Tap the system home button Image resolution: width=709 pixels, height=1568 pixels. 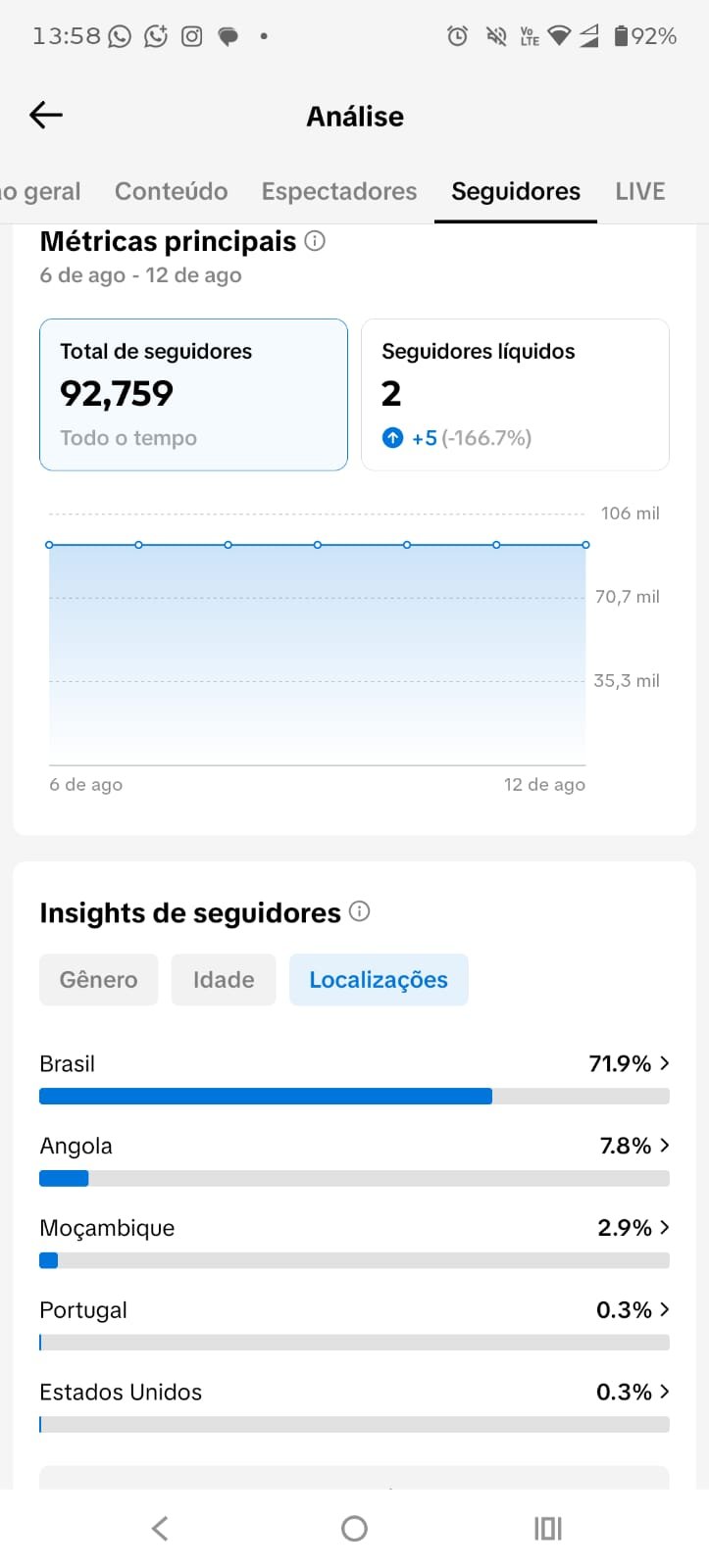354,1528
